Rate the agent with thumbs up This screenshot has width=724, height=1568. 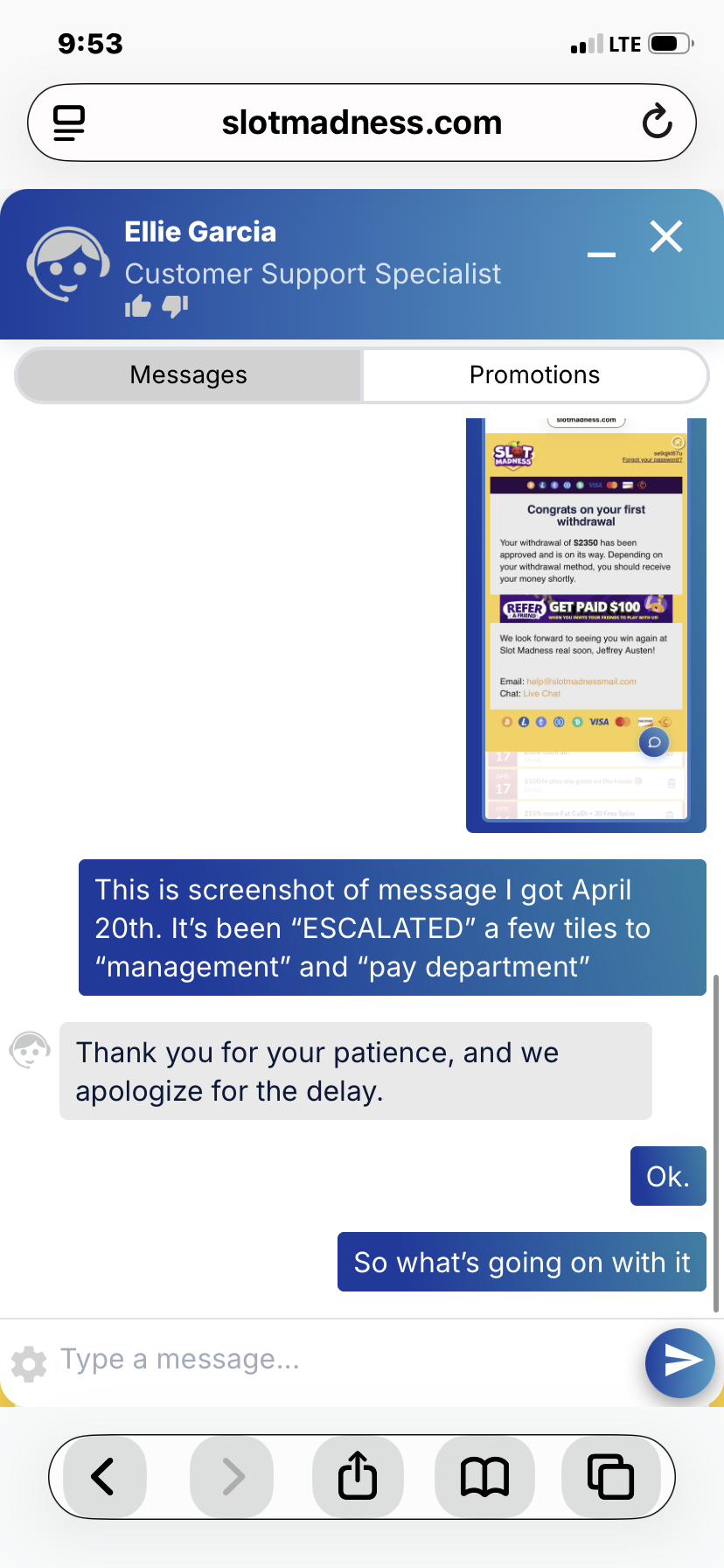[138, 306]
